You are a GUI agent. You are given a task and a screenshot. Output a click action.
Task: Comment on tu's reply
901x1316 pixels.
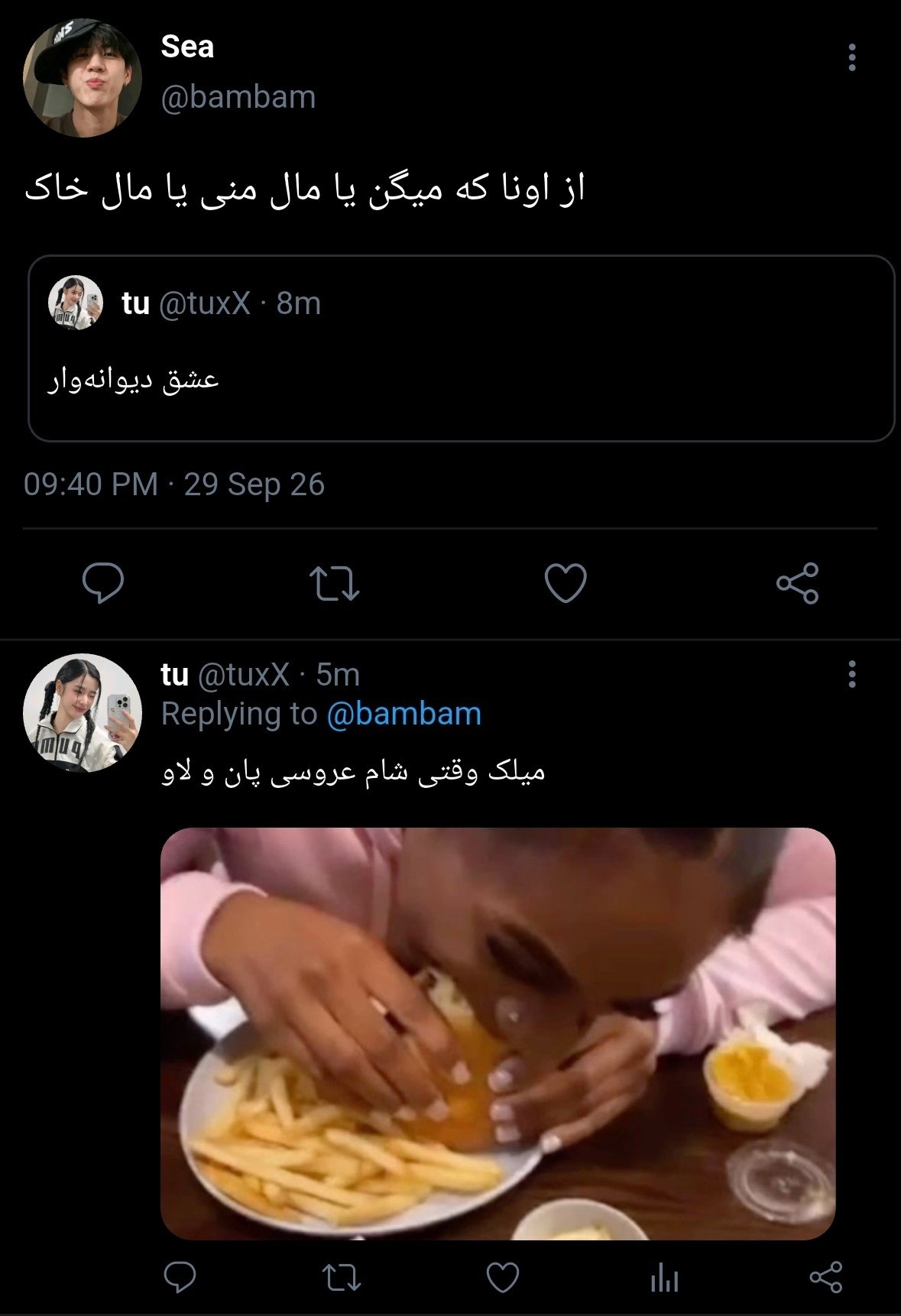coord(180,1277)
